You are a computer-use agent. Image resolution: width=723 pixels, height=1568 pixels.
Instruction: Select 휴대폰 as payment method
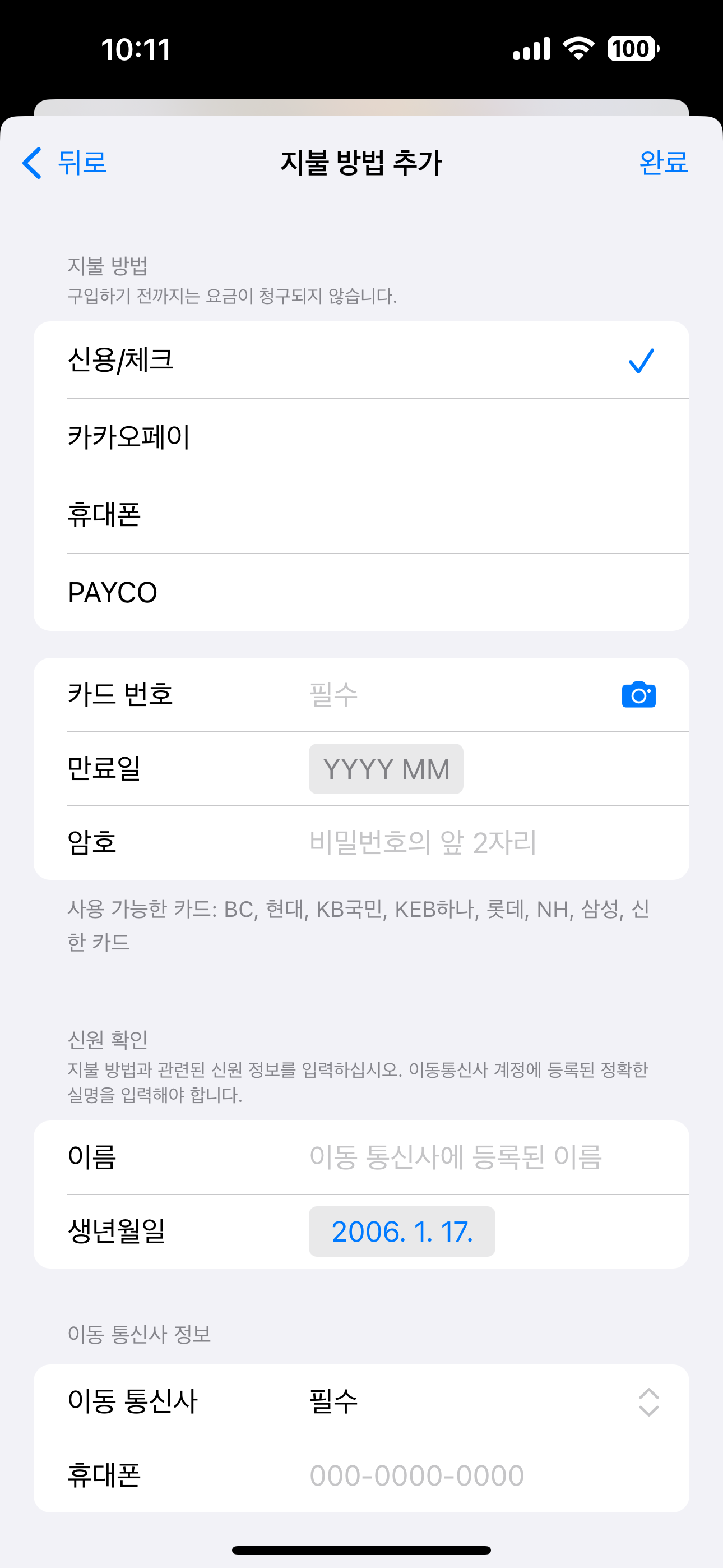click(x=361, y=514)
